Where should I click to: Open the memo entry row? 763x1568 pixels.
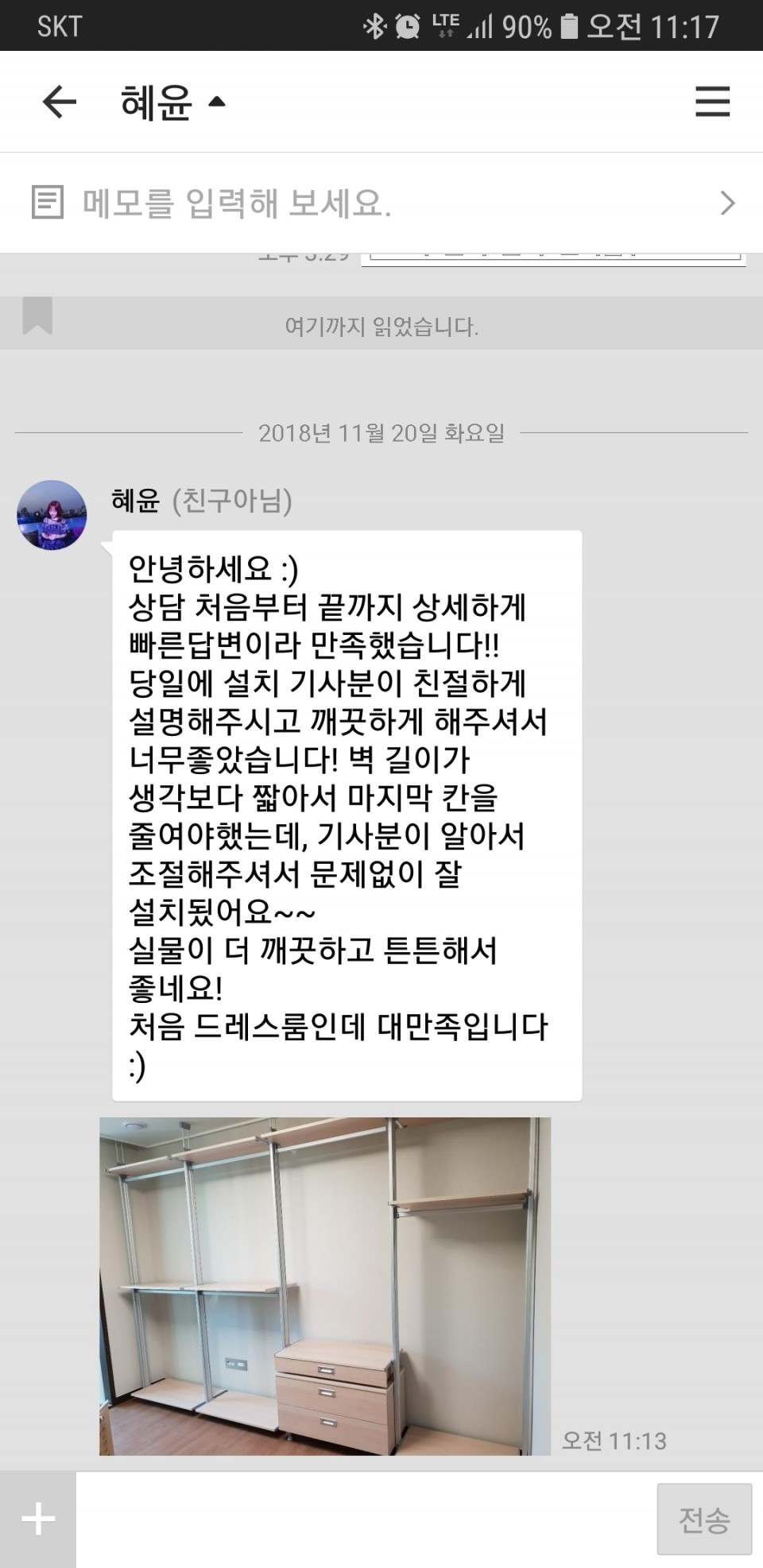click(381, 203)
